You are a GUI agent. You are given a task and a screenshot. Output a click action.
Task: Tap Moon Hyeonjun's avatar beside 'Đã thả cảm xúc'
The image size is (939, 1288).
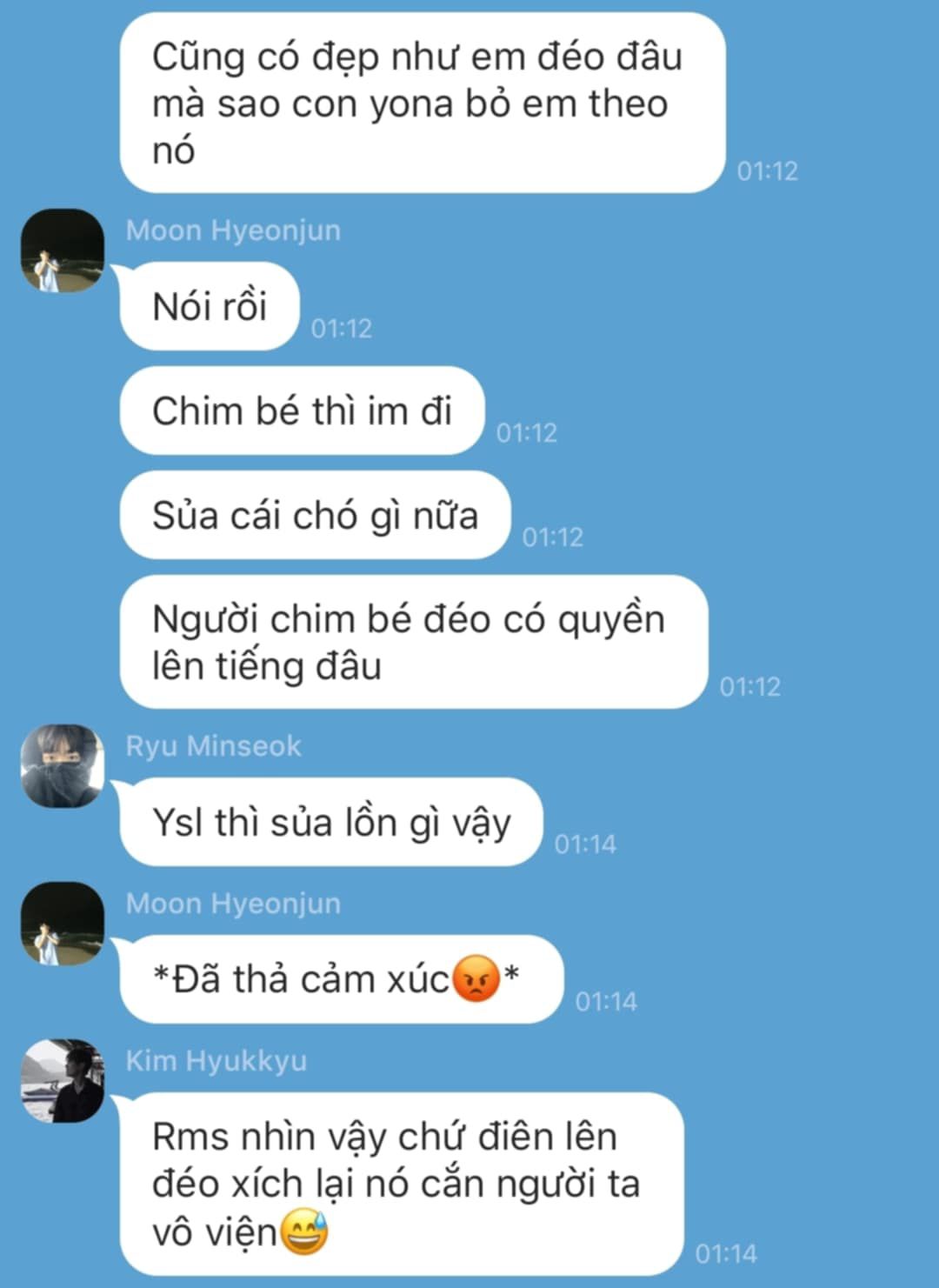[x=63, y=924]
